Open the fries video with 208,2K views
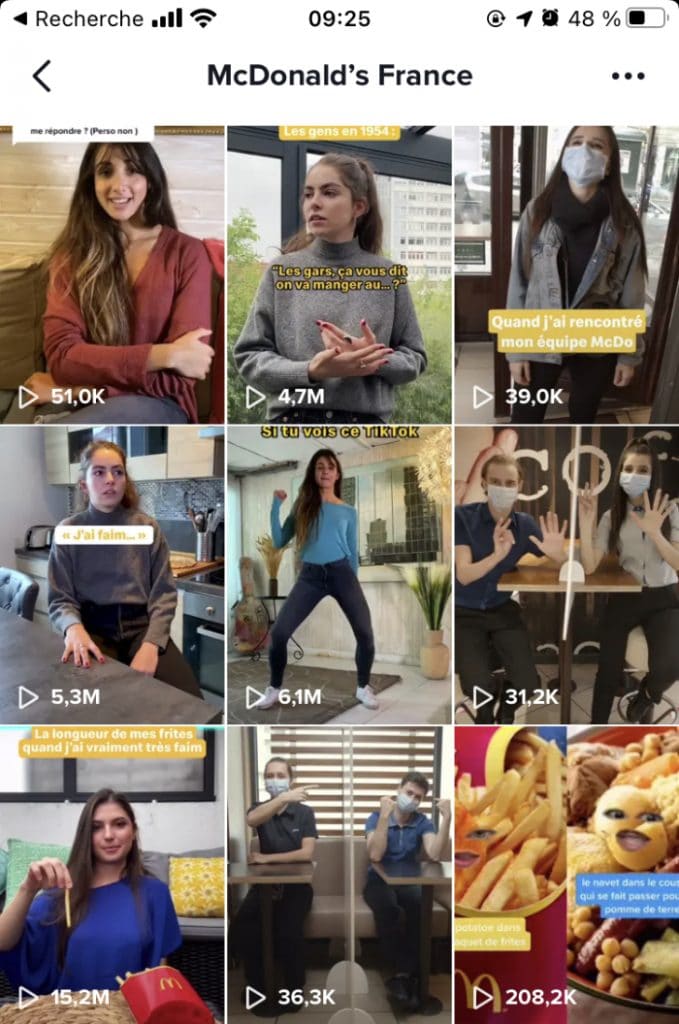The width and height of the screenshot is (679, 1024). point(566,875)
